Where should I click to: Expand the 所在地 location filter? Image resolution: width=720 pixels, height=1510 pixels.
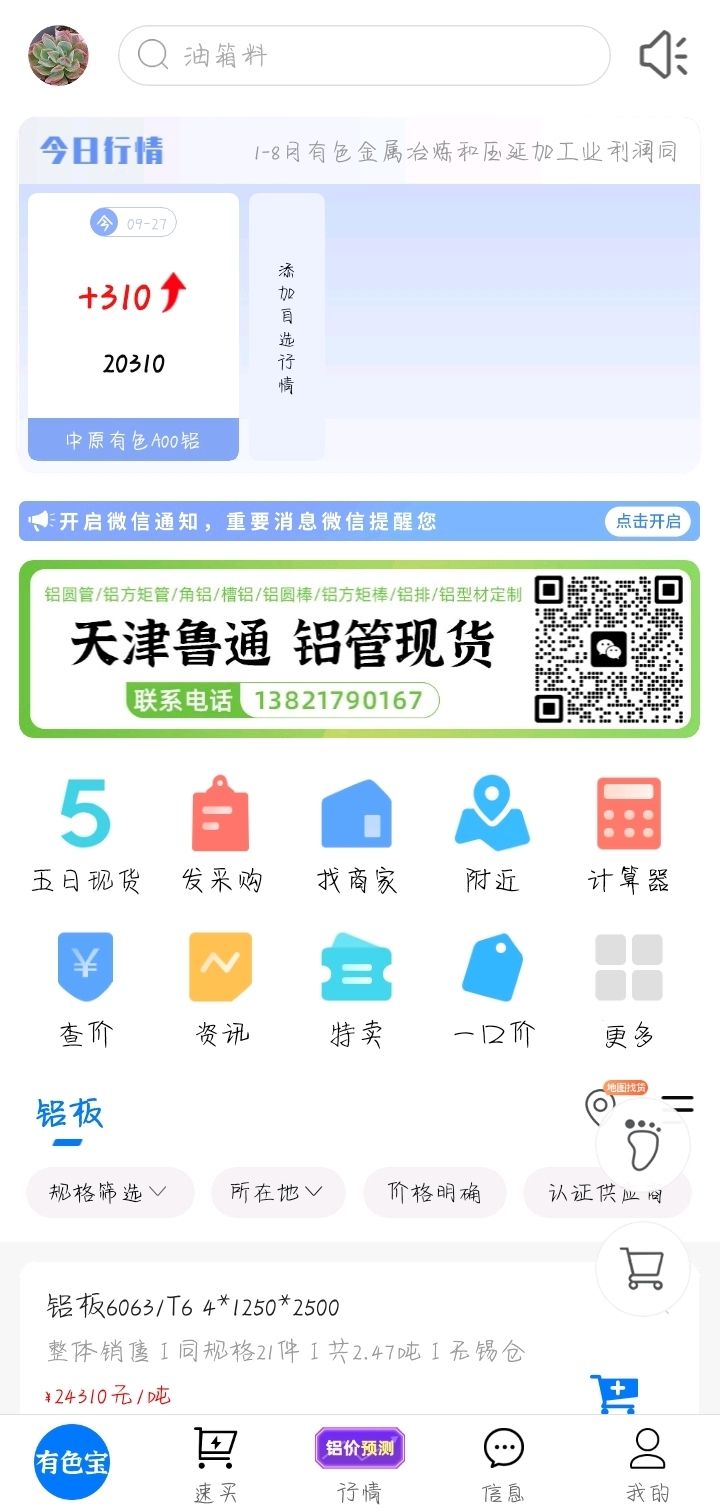pos(278,1192)
